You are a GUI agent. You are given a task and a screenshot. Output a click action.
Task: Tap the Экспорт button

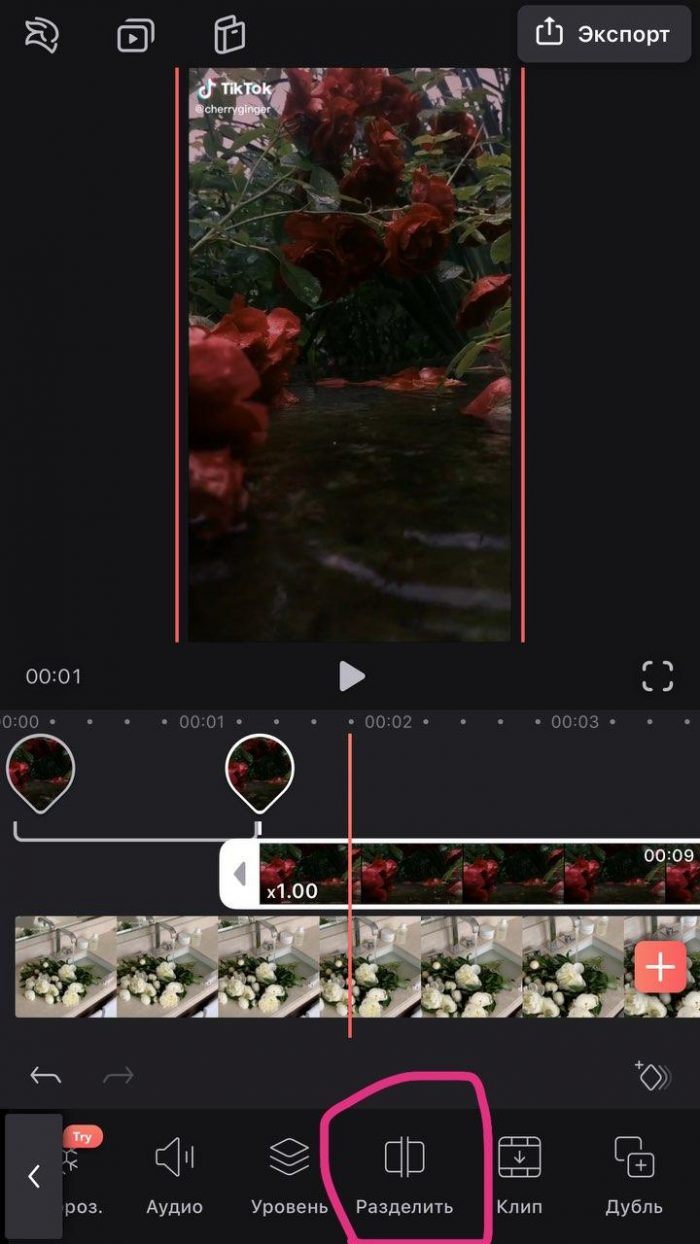click(x=603, y=34)
